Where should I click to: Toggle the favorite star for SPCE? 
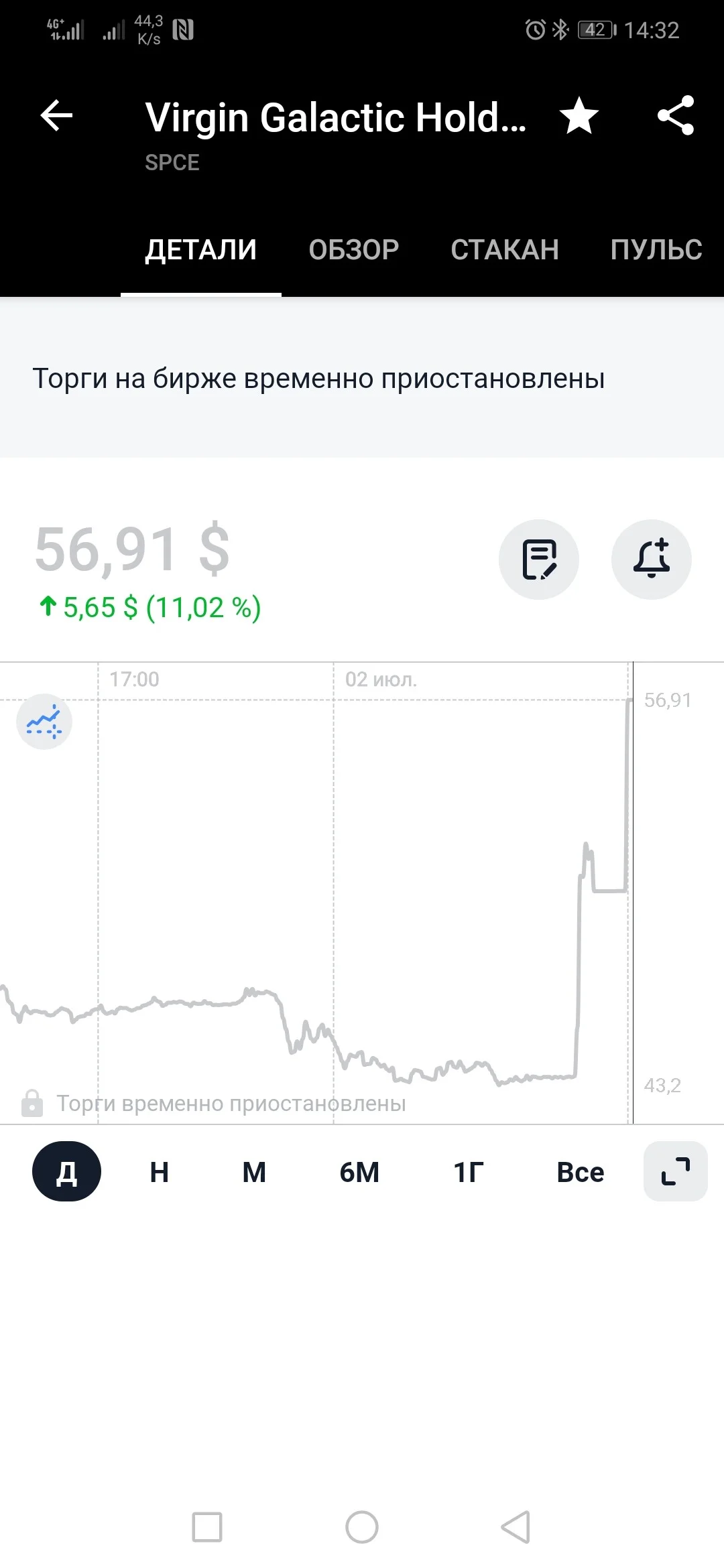[x=579, y=116]
